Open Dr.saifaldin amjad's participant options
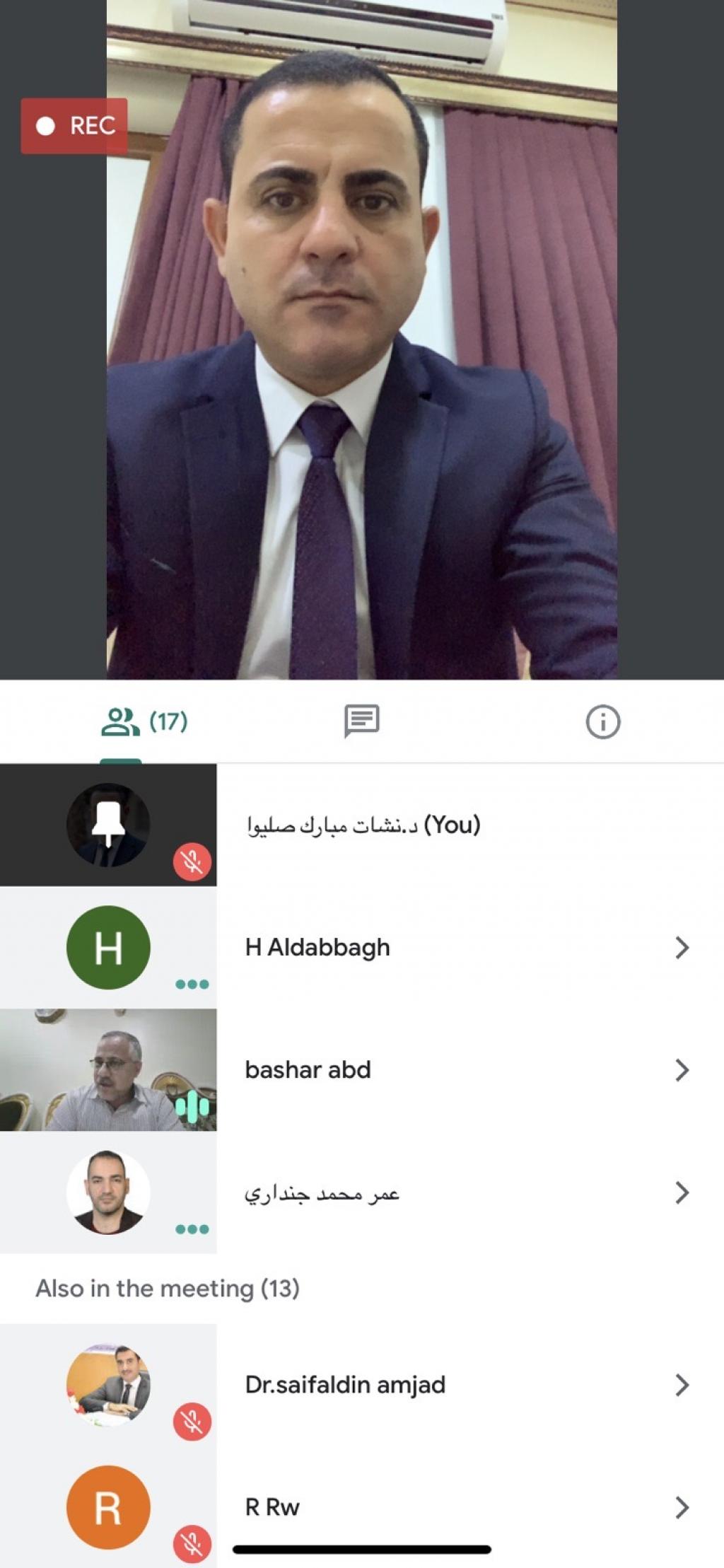 point(682,1384)
